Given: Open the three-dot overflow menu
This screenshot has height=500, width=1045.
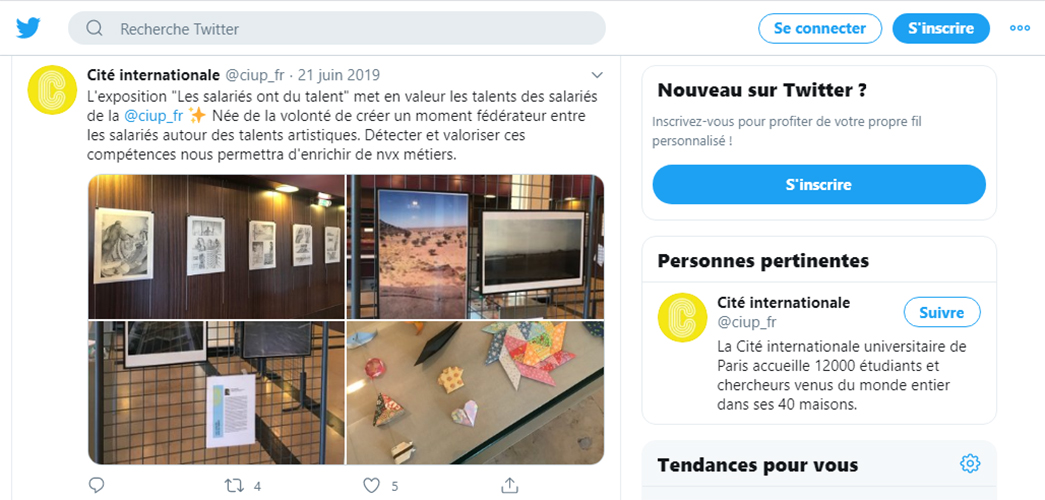Looking at the screenshot, I should (x=1019, y=28).
